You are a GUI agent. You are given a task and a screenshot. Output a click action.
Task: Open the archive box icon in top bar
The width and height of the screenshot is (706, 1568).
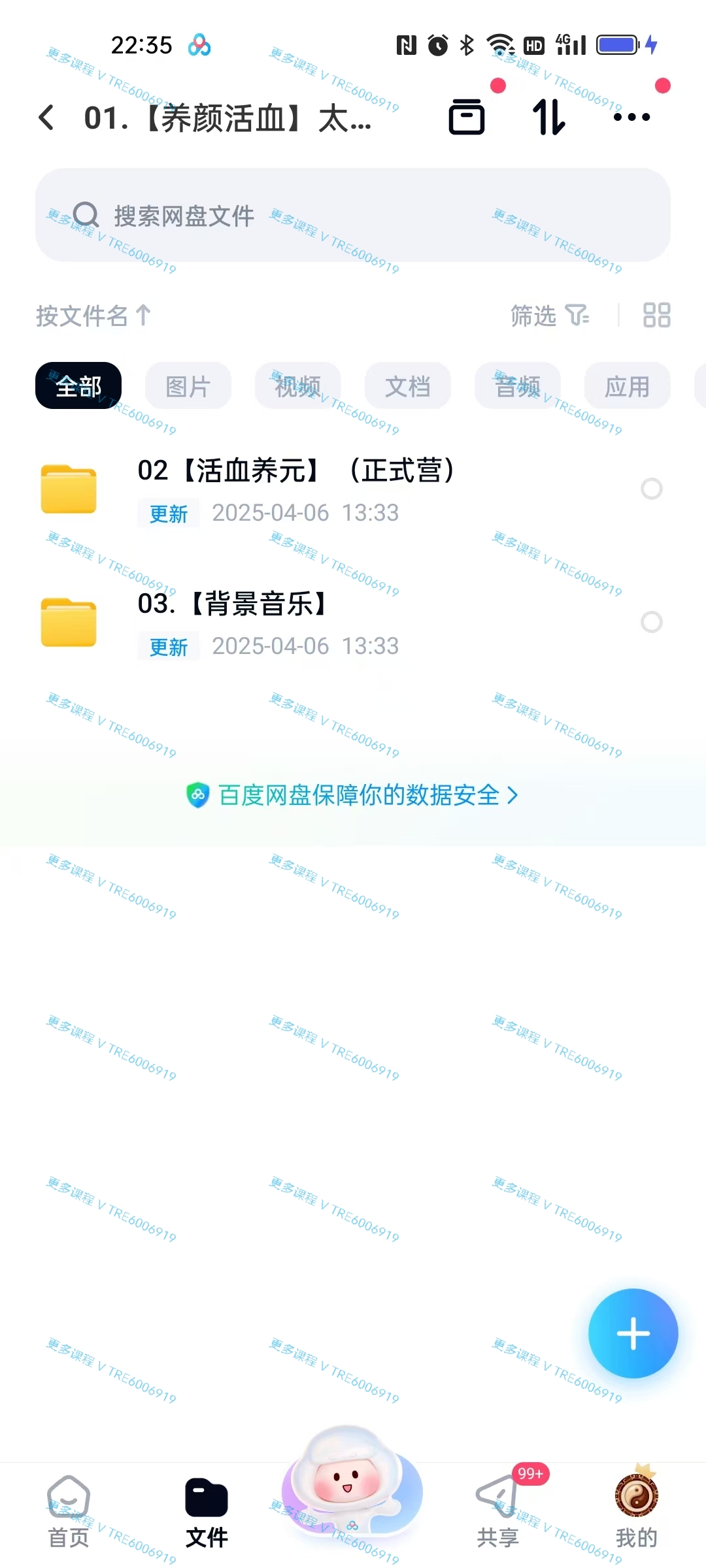coord(467,118)
